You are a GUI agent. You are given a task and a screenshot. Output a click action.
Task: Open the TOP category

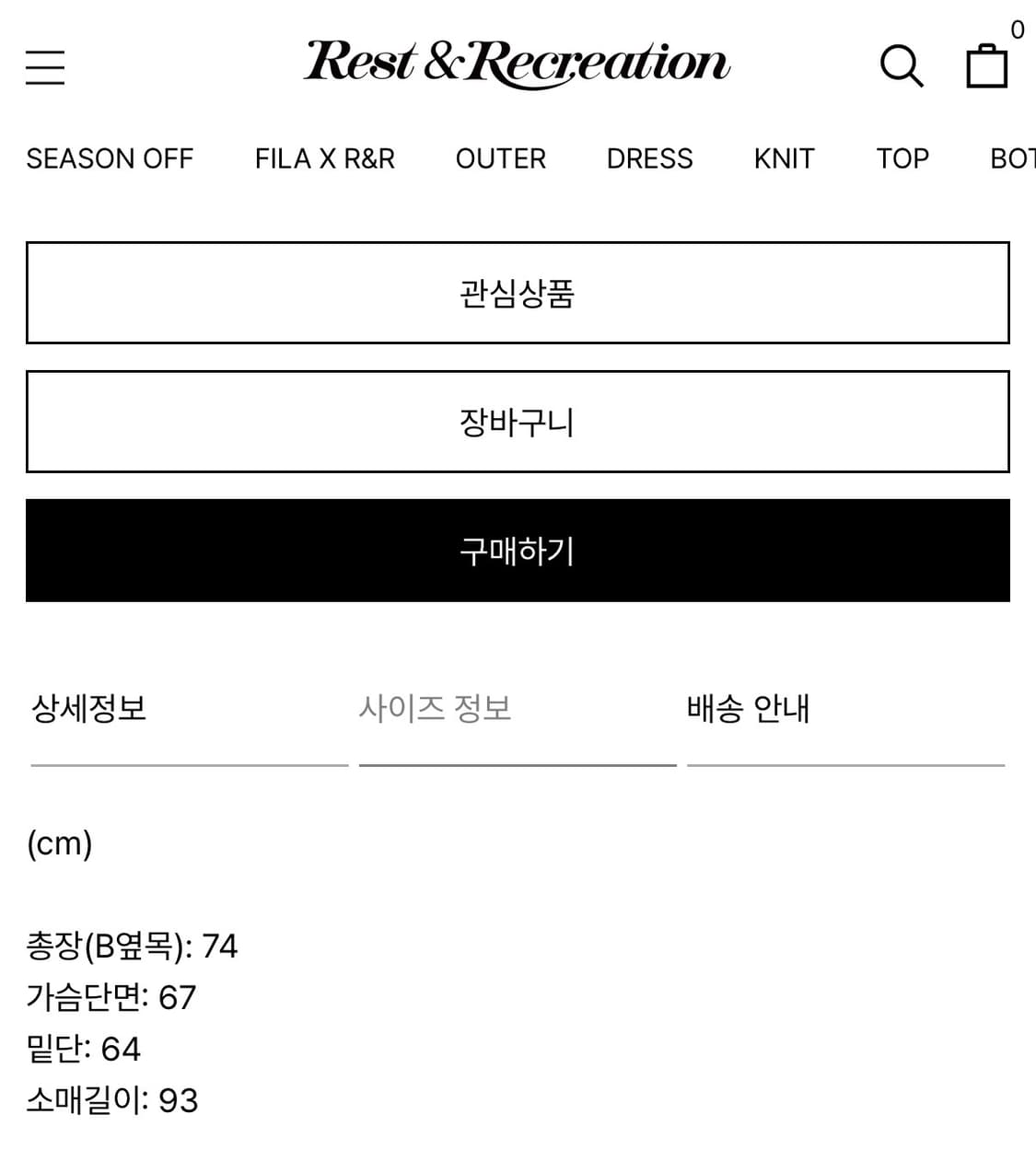tap(902, 158)
